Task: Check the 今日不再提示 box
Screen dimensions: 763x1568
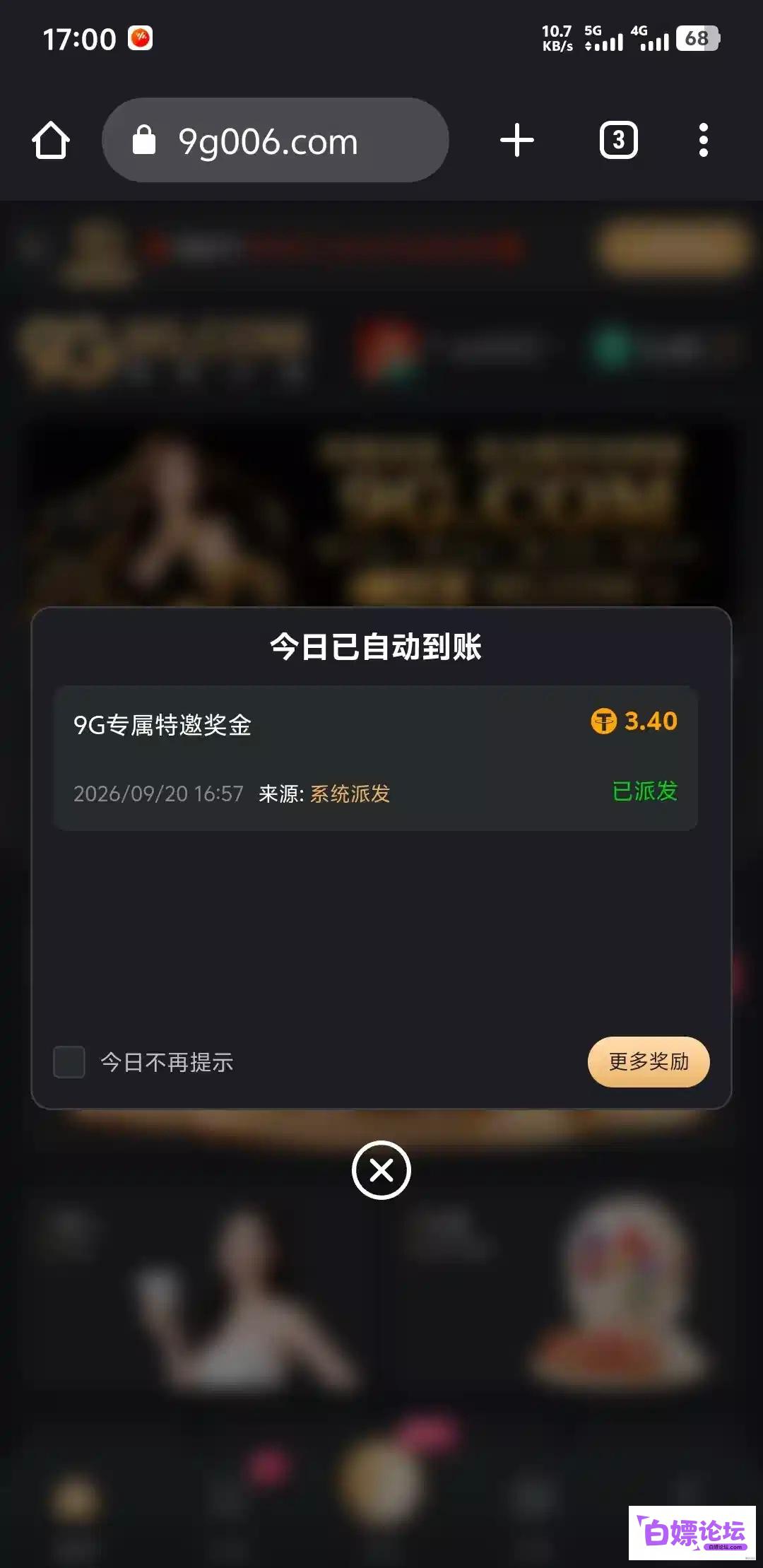Action: 69,1062
